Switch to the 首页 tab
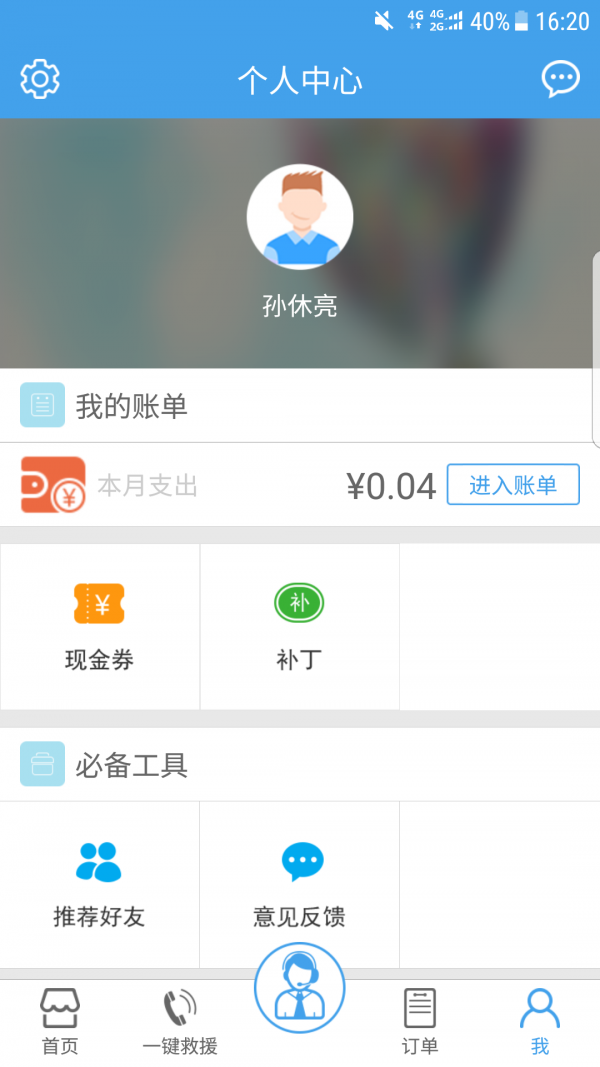This screenshot has width=600, height=1067. click(x=60, y=1020)
